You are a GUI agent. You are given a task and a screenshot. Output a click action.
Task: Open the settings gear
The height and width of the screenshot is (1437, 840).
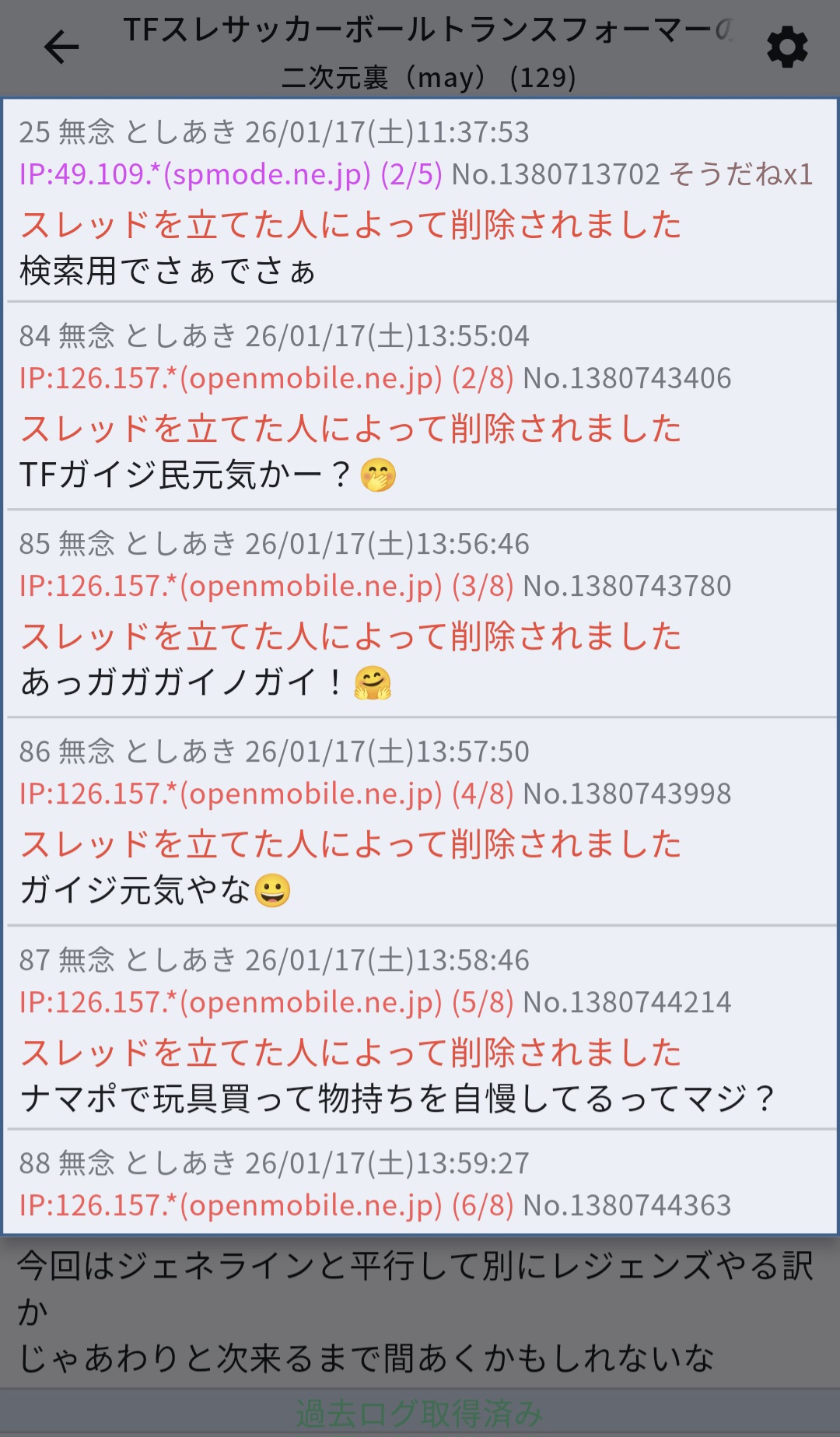(x=787, y=48)
